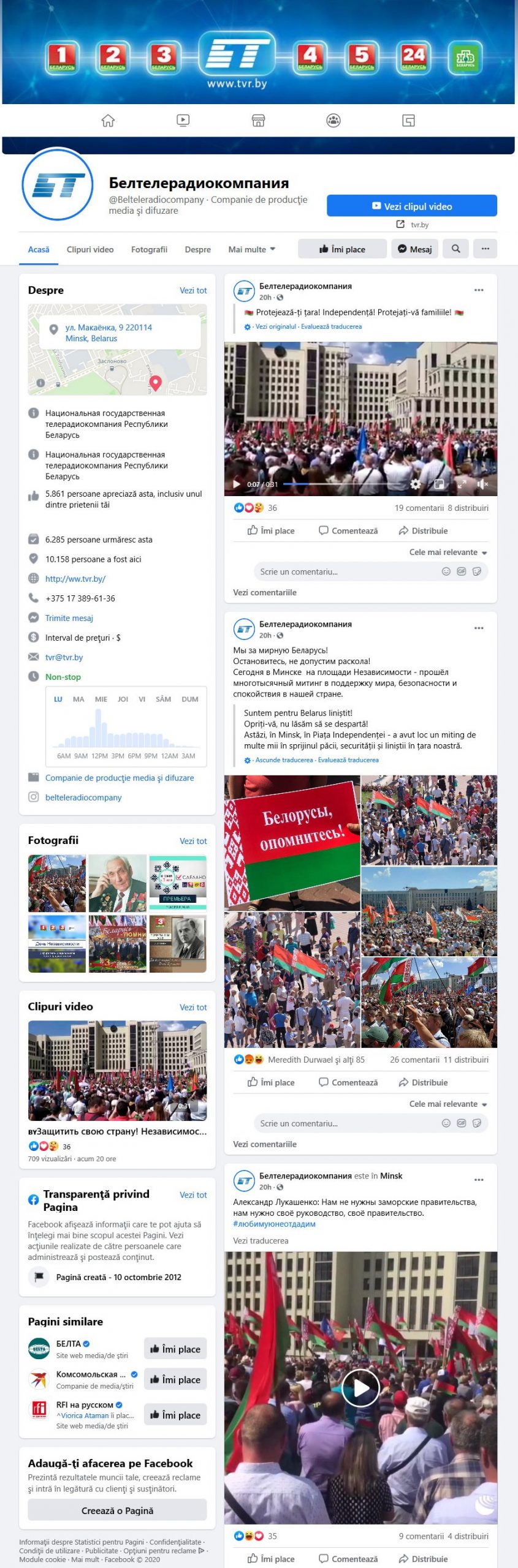The width and height of the screenshot is (518, 1568).
Task: Open the 'Белорусы, опомнитесь!' photo
Action: [x=292, y=842]
